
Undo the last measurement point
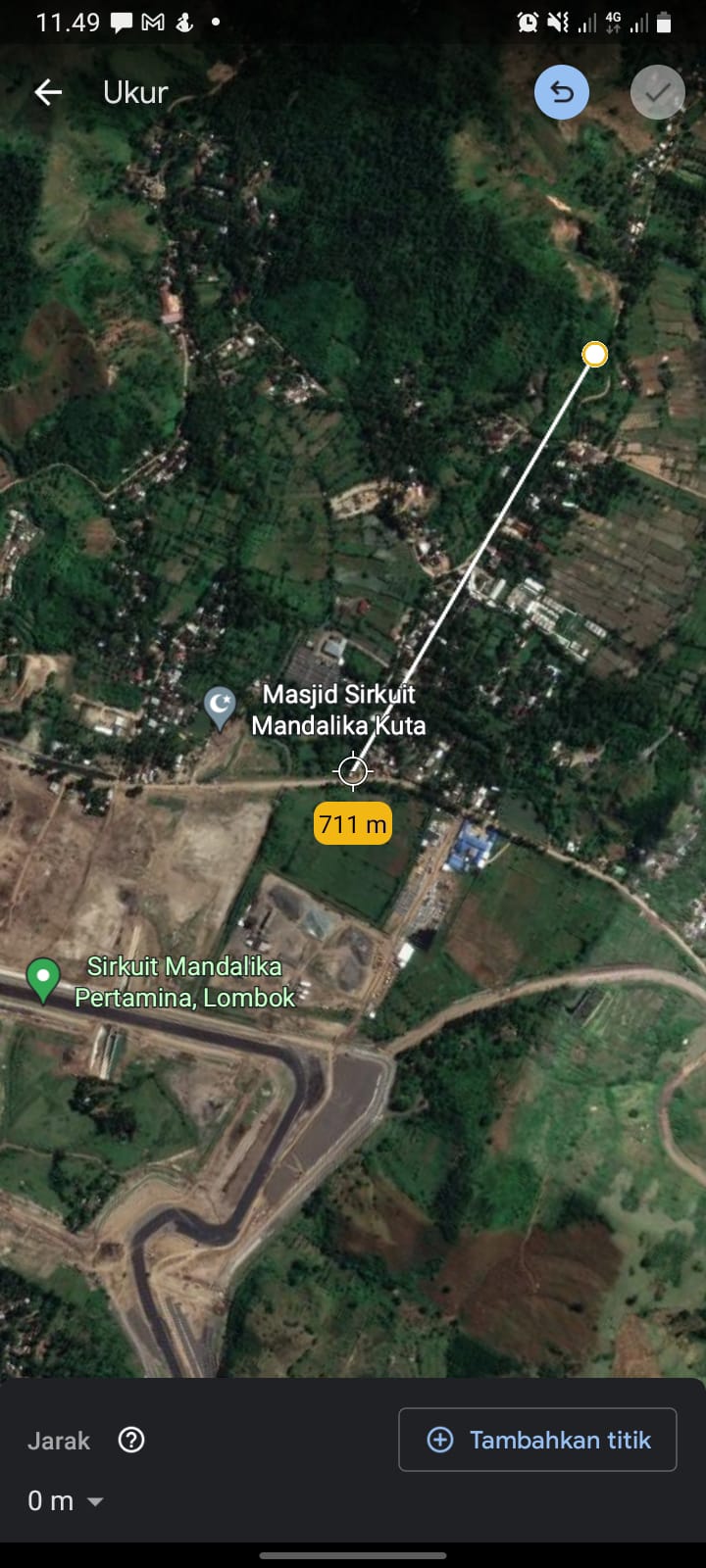561,92
